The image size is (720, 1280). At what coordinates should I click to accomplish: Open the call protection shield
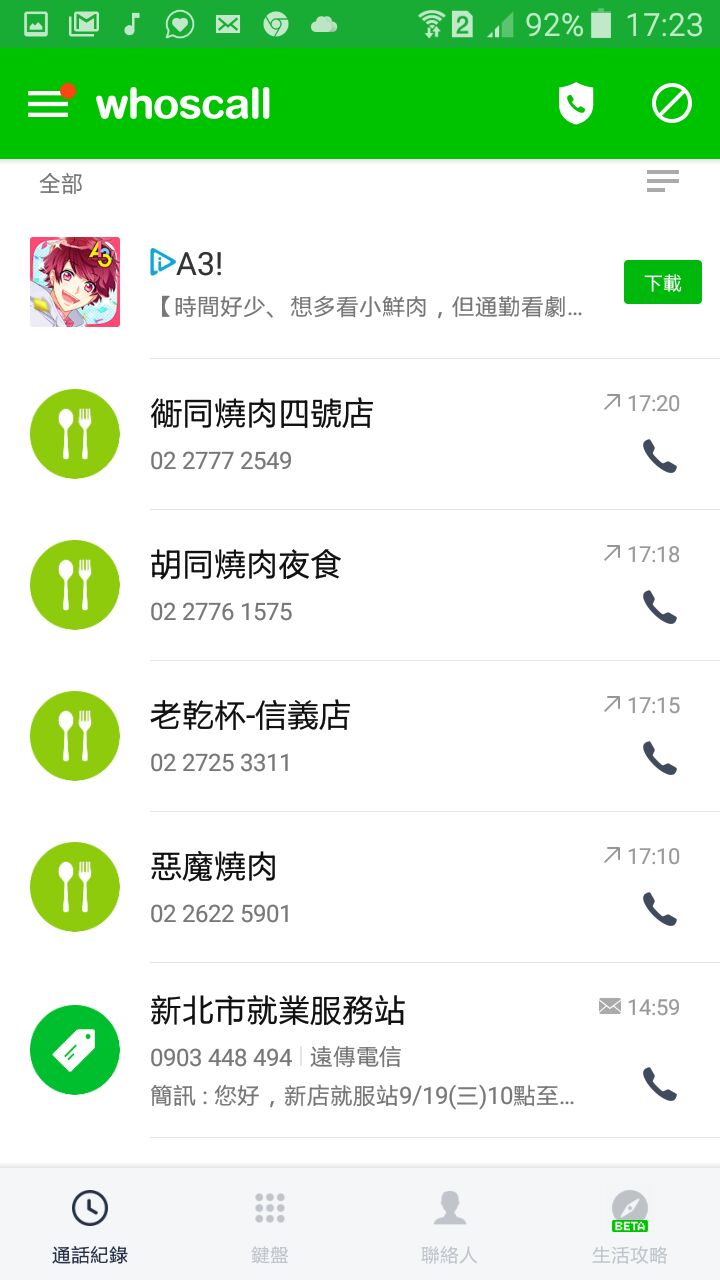575,103
